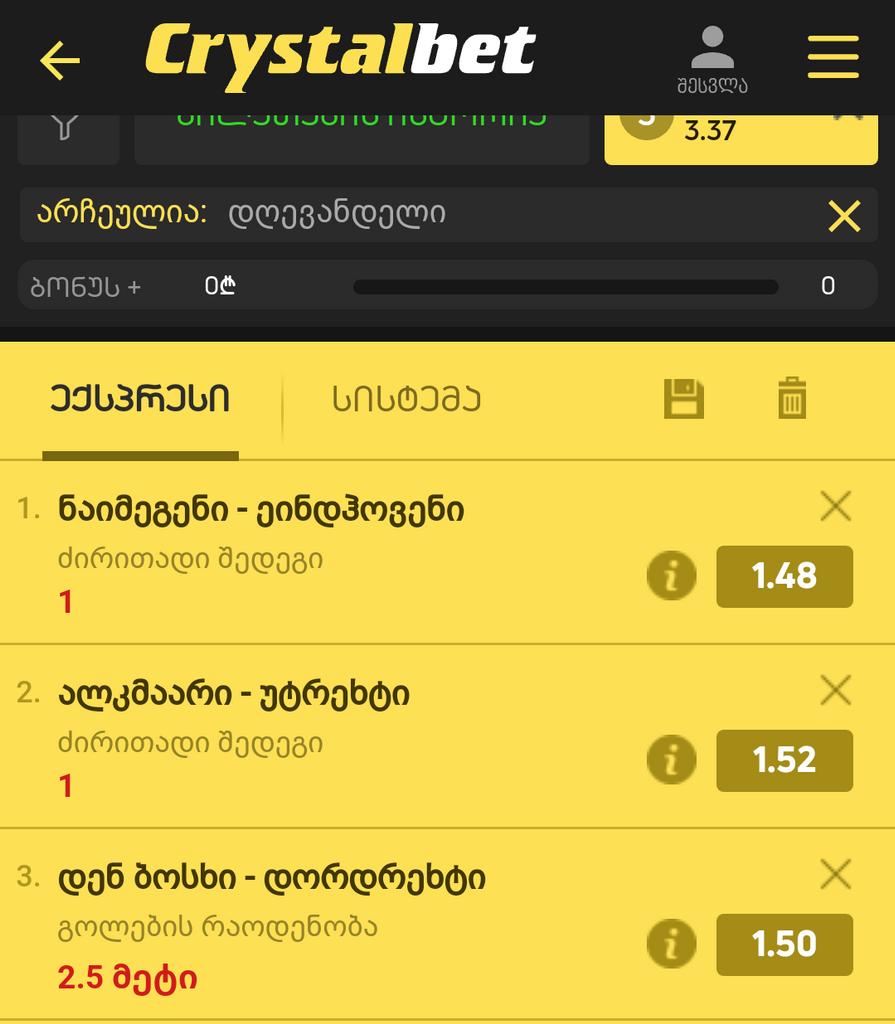Screen dimensions: 895x1024
Task: Remove the ნაიმეგენი - ეინდჰოვენი bet
Action: pyautogui.click(x=836, y=507)
